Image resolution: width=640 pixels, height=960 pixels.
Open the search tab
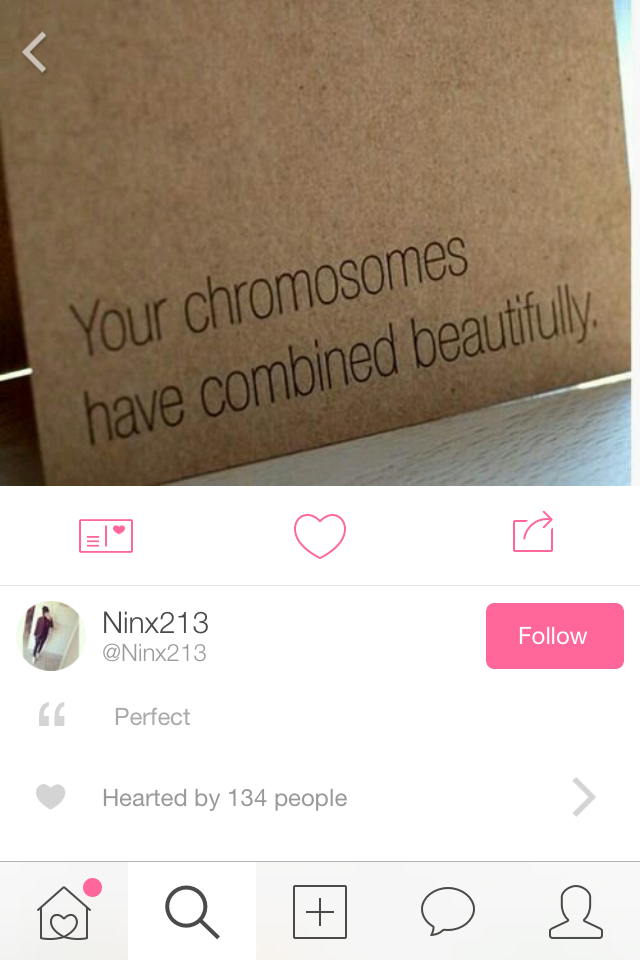192,912
